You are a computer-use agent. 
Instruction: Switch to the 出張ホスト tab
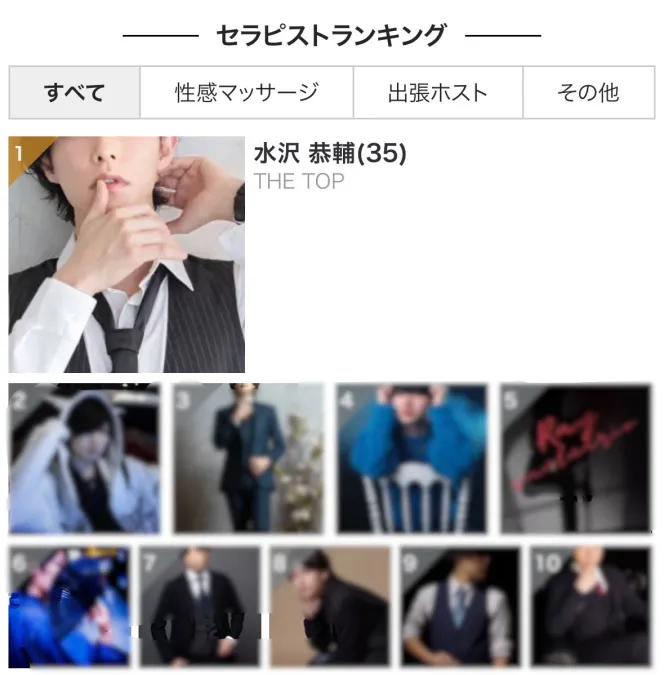coord(437,93)
